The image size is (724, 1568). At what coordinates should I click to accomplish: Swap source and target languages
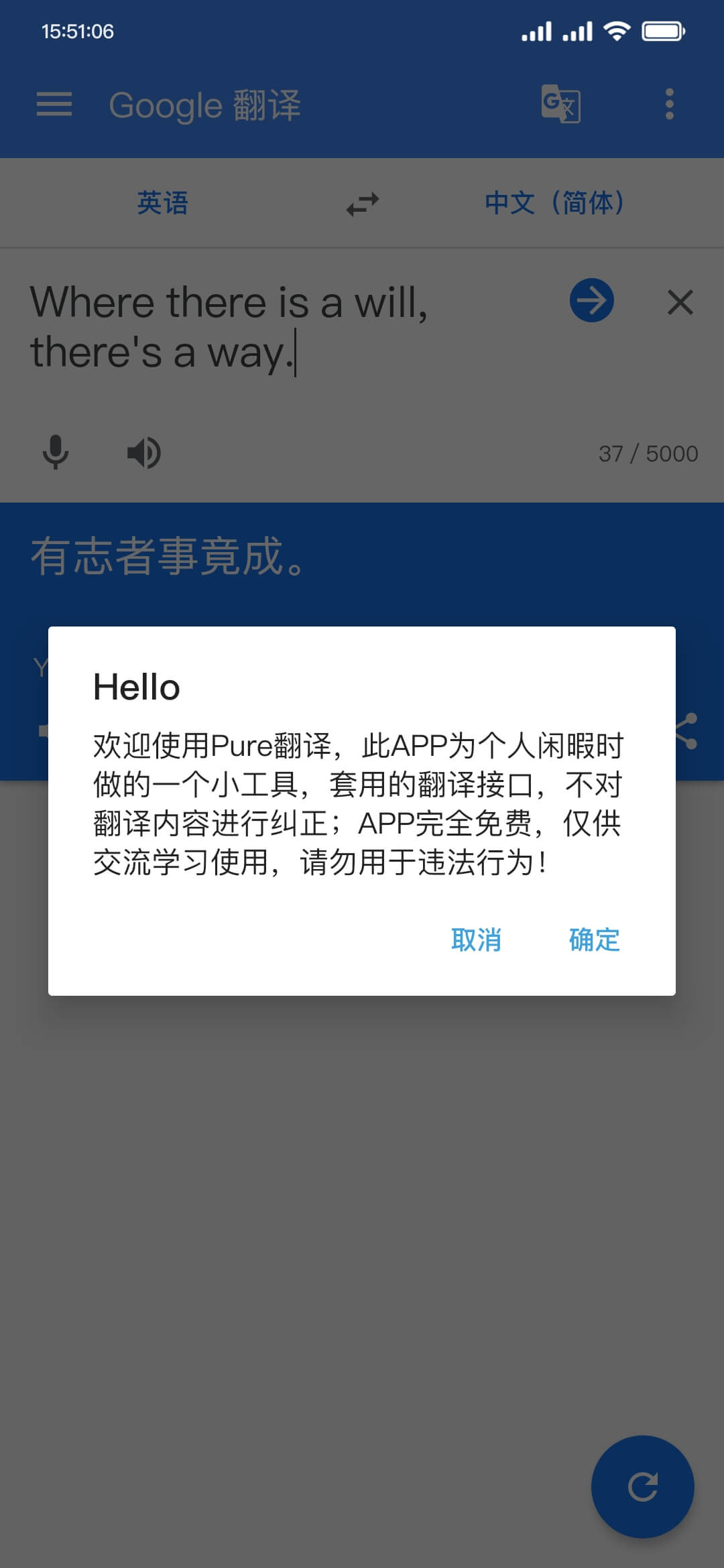point(362,204)
